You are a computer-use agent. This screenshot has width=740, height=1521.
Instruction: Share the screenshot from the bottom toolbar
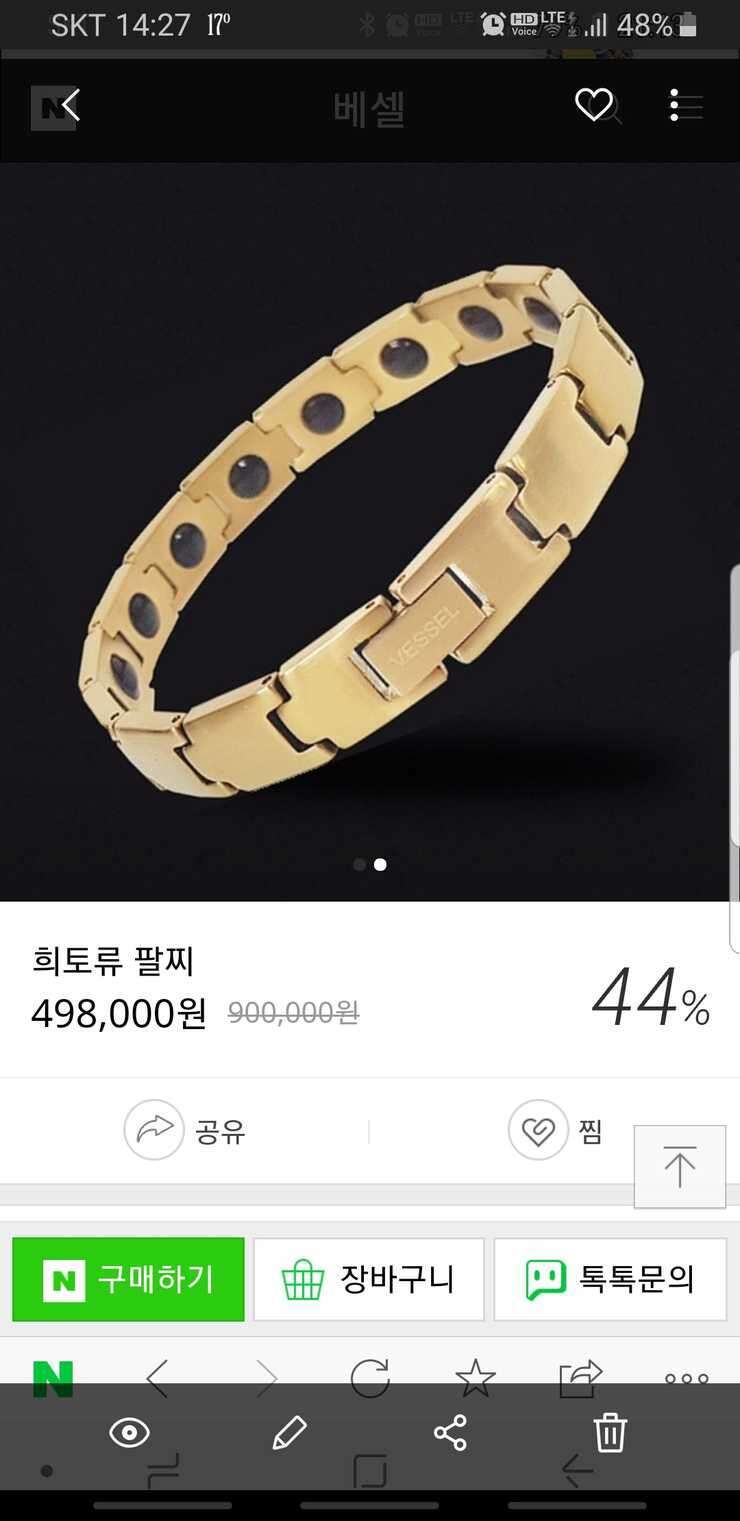click(450, 1433)
